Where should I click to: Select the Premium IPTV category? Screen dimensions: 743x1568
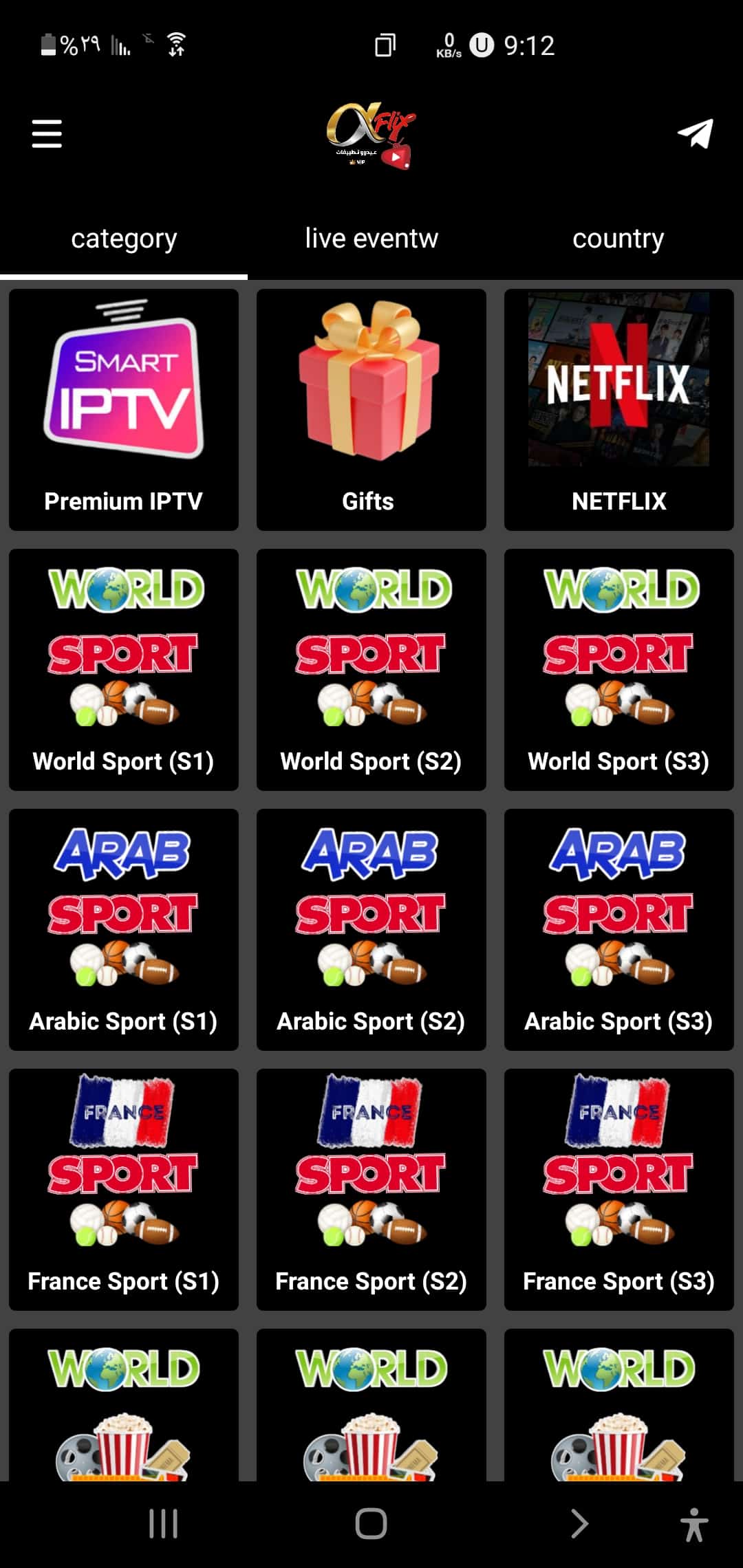[124, 409]
